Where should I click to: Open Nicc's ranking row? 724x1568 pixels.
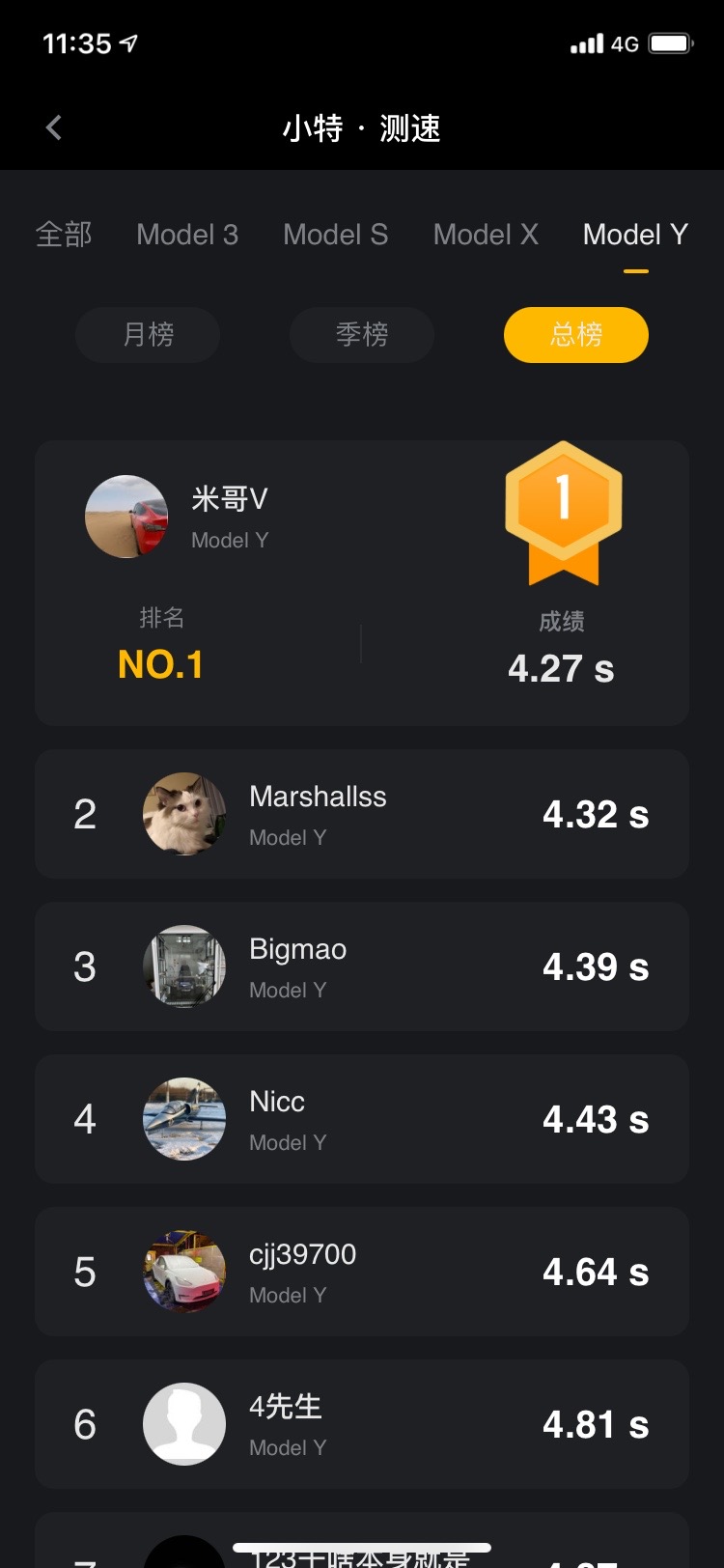(361, 1119)
